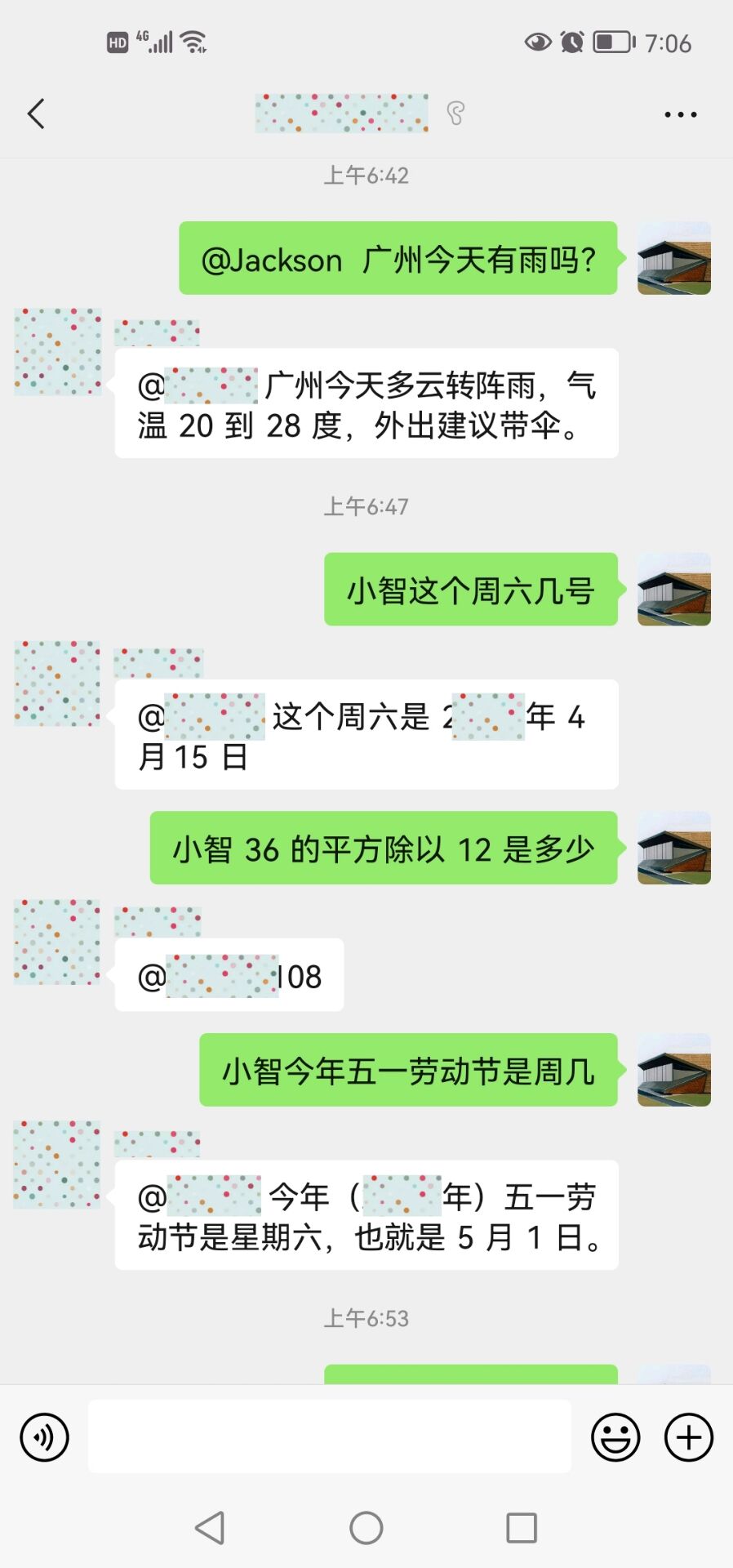Screen dimensions: 733x1568
Task: Open the chat options menu
Action: [680, 114]
